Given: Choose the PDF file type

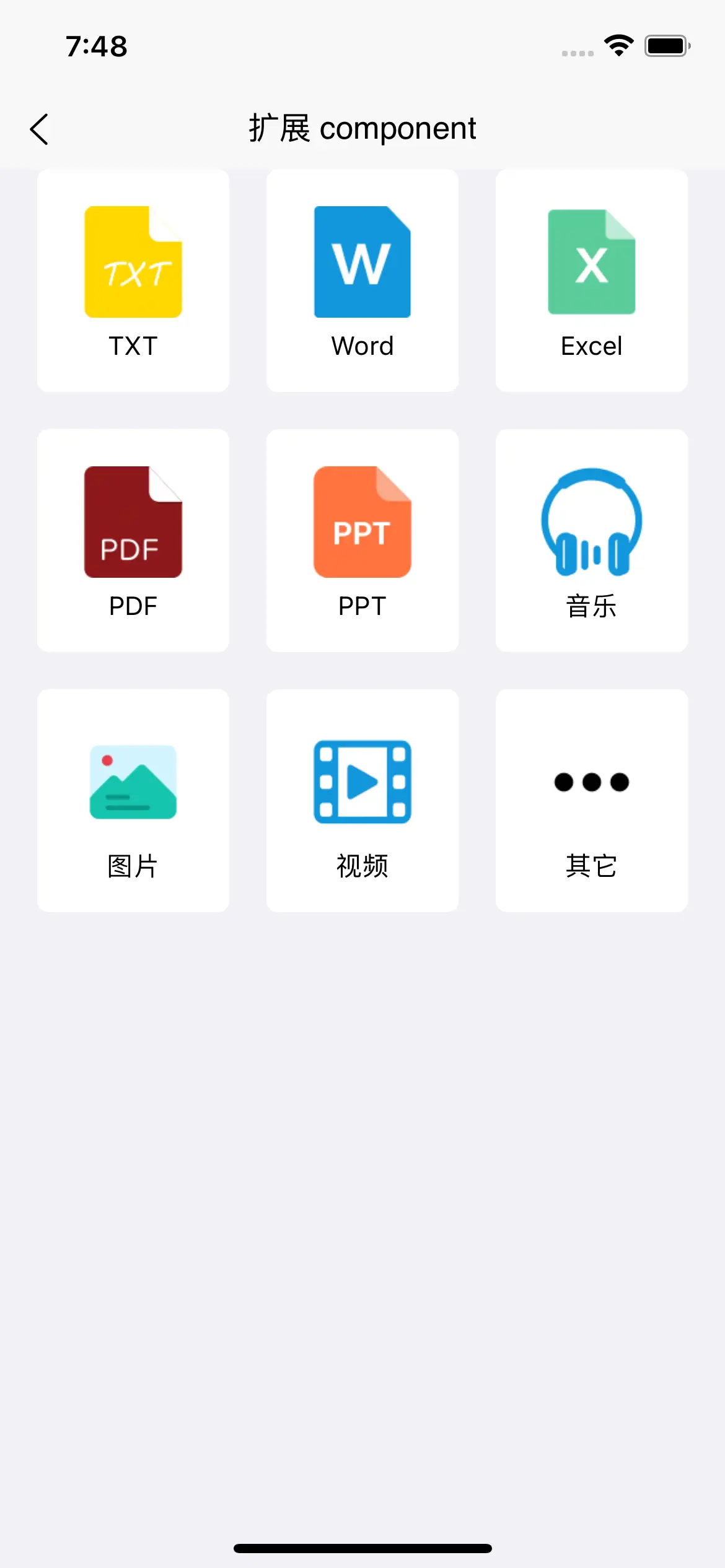Looking at the screenshot, I should (133, 540).
